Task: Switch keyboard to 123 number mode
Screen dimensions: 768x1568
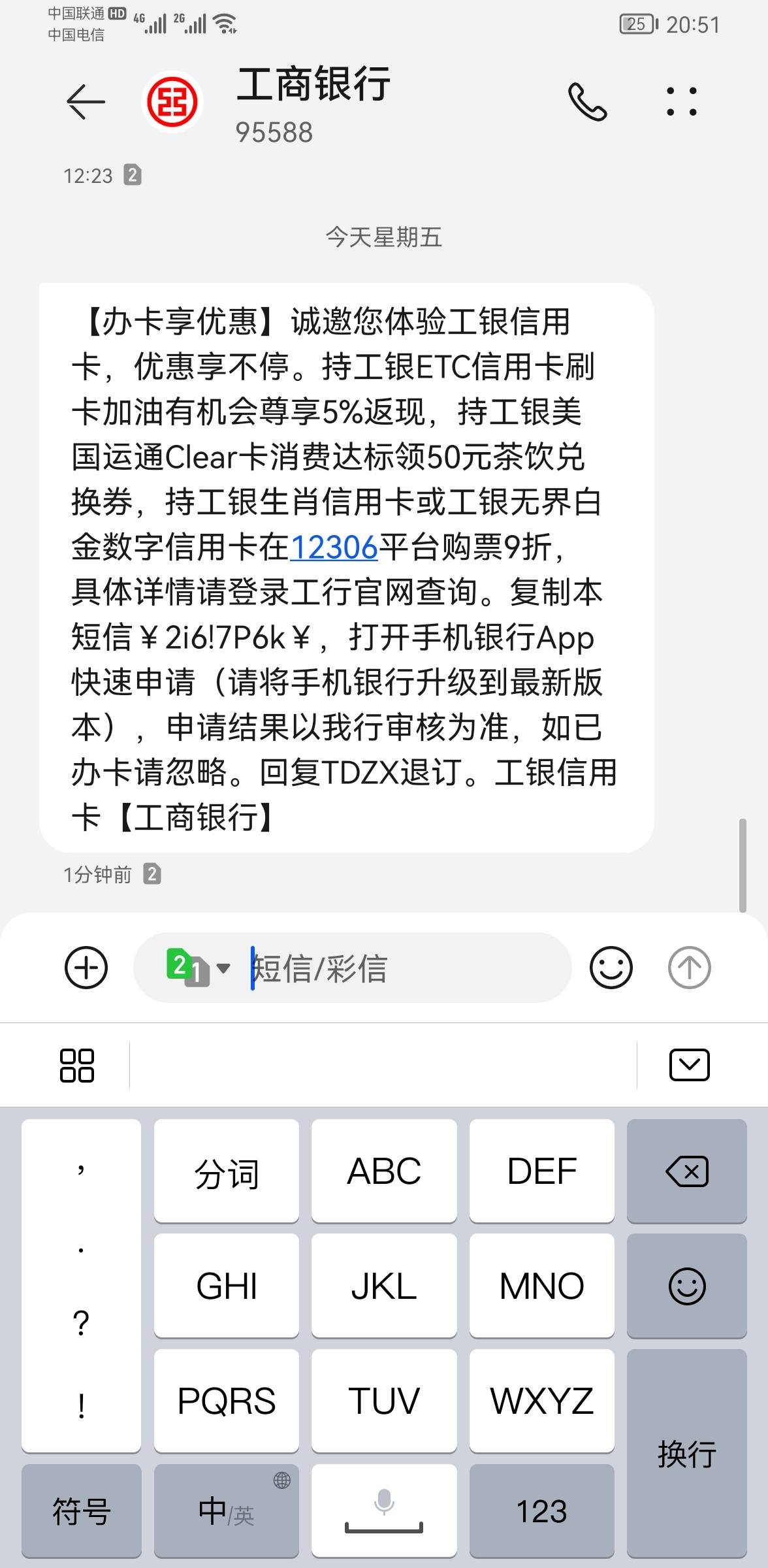Action: pos(541,1511)
